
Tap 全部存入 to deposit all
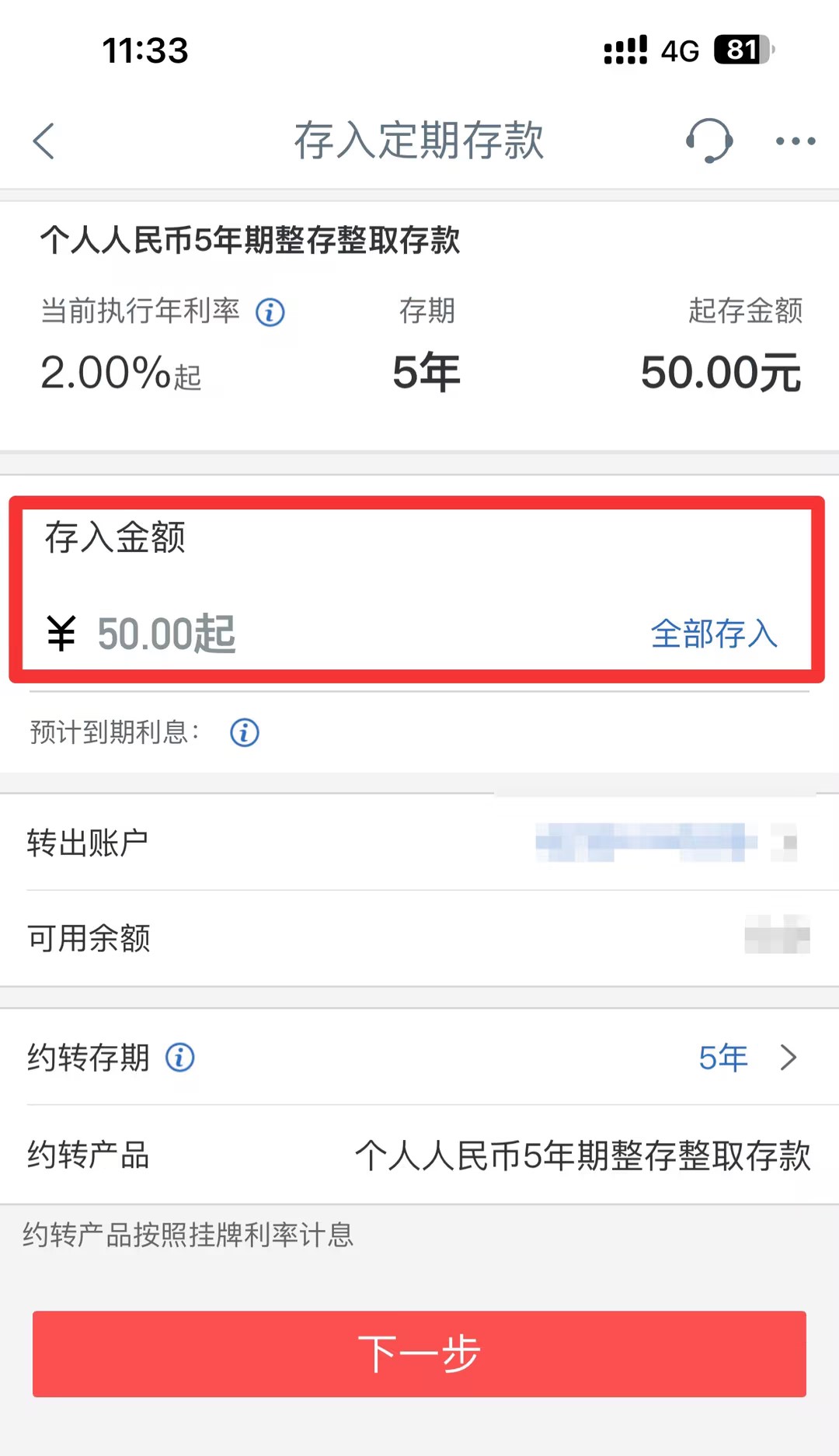click(713, 634)
